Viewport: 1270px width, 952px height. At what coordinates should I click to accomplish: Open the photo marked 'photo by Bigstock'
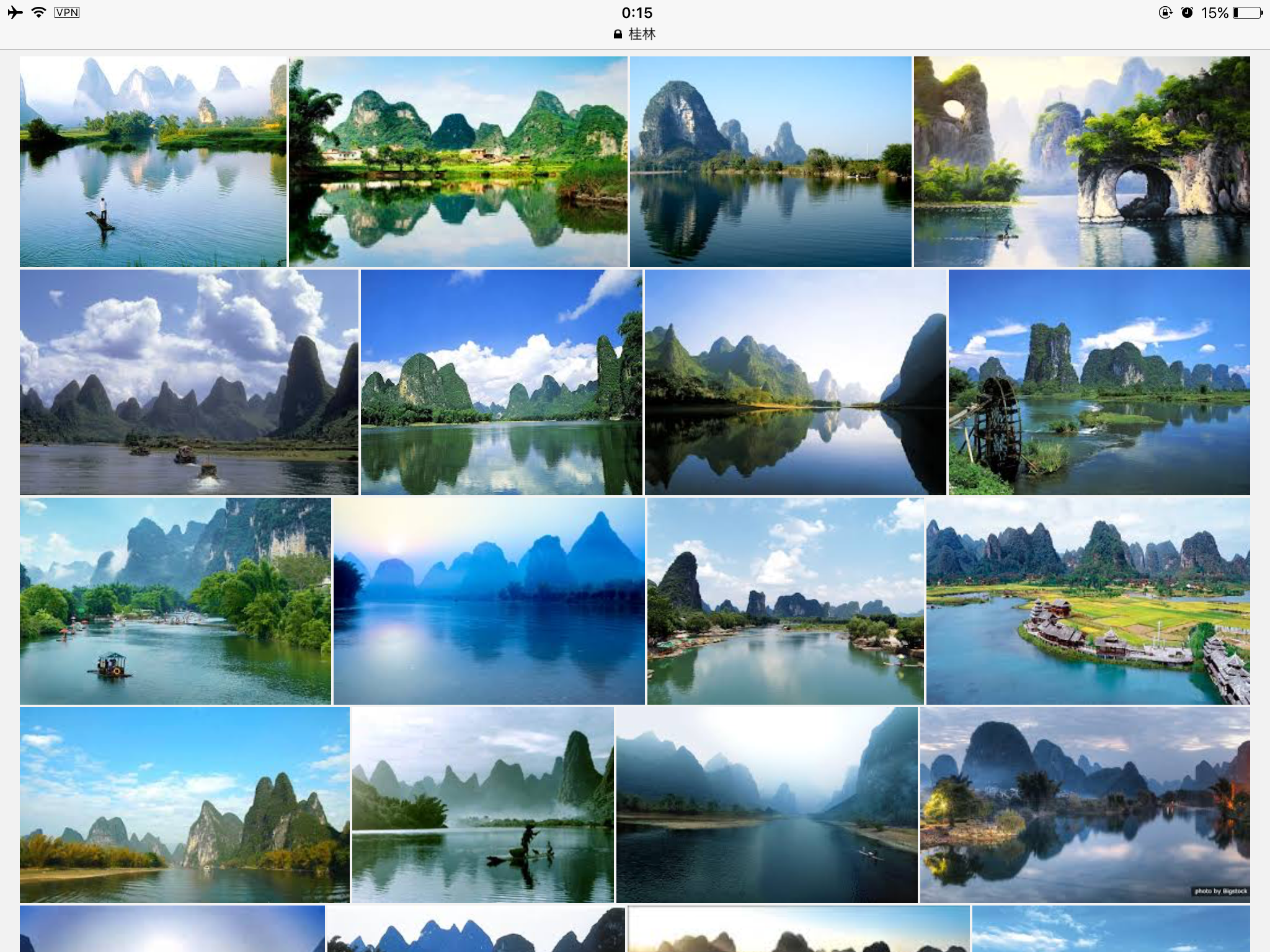coord(1085,804)
